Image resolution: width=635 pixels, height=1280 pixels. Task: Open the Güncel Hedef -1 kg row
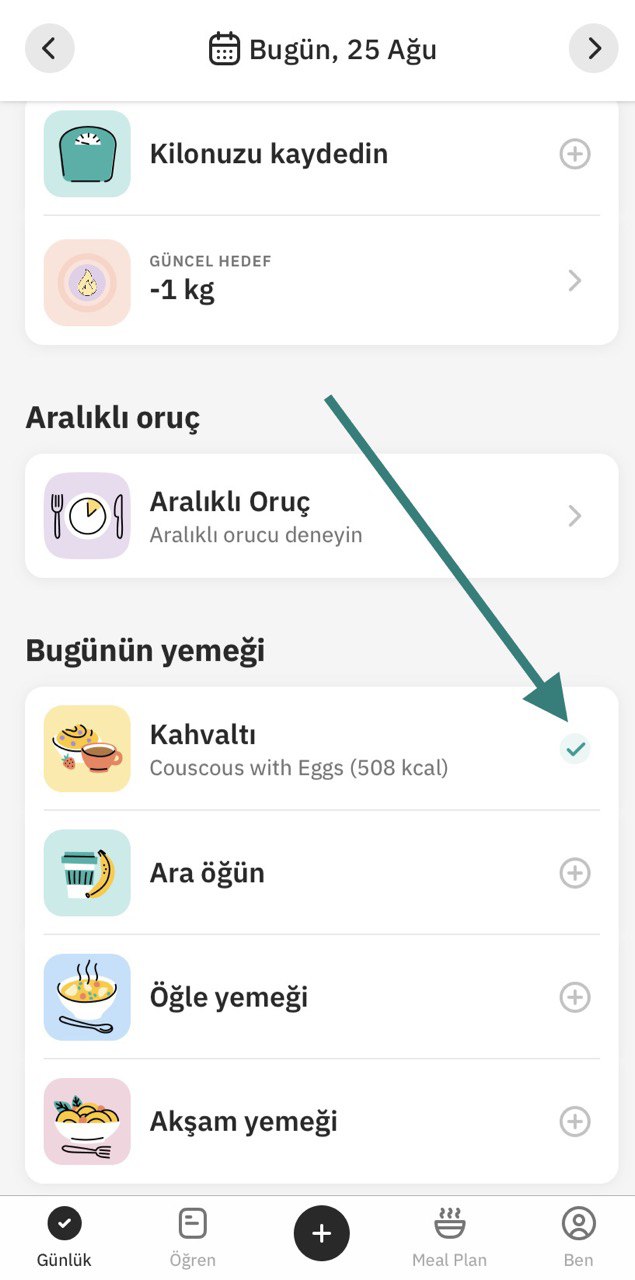320,282
